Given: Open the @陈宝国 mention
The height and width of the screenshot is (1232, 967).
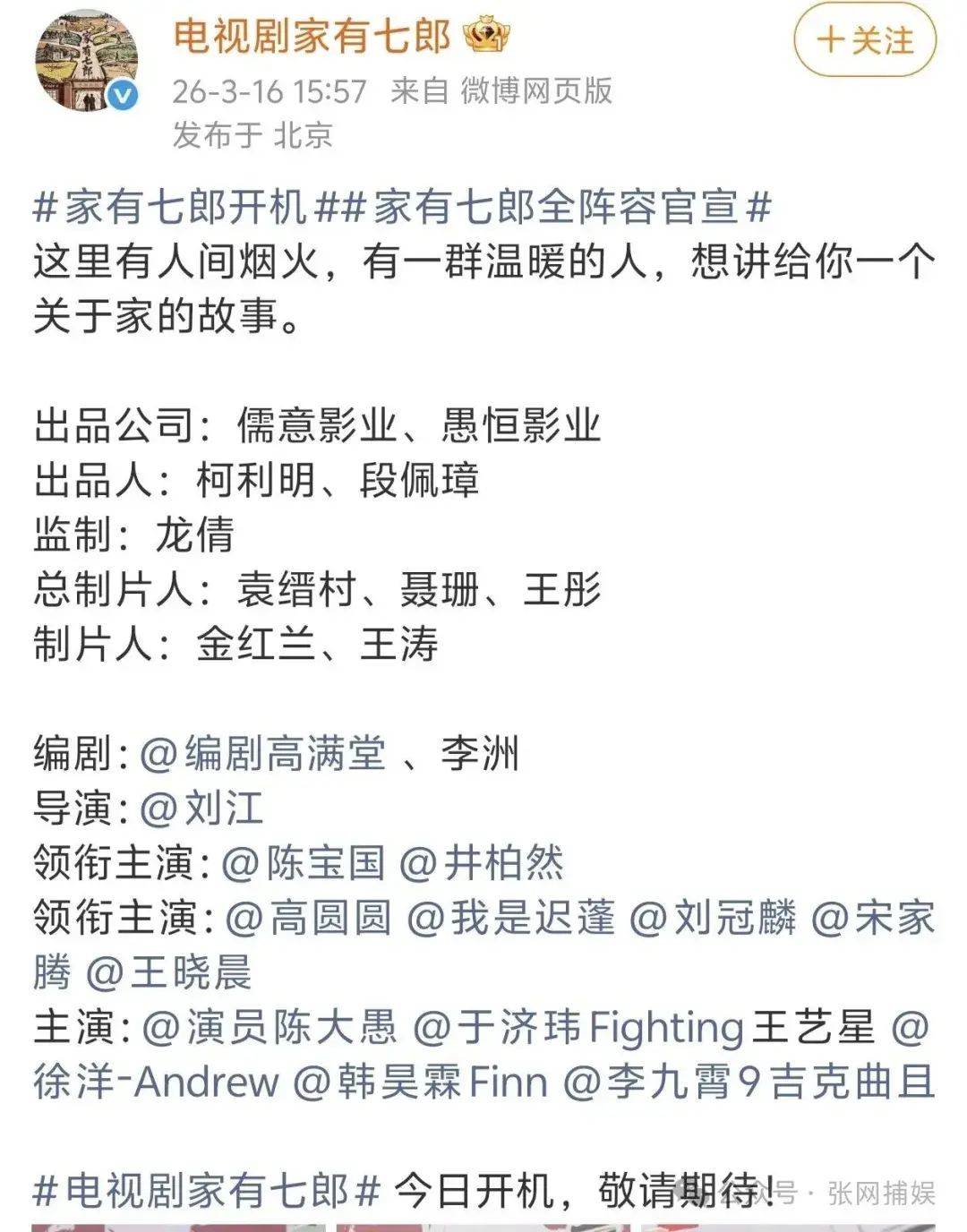Looking at the screenshot, I should [x=303, y=863].
